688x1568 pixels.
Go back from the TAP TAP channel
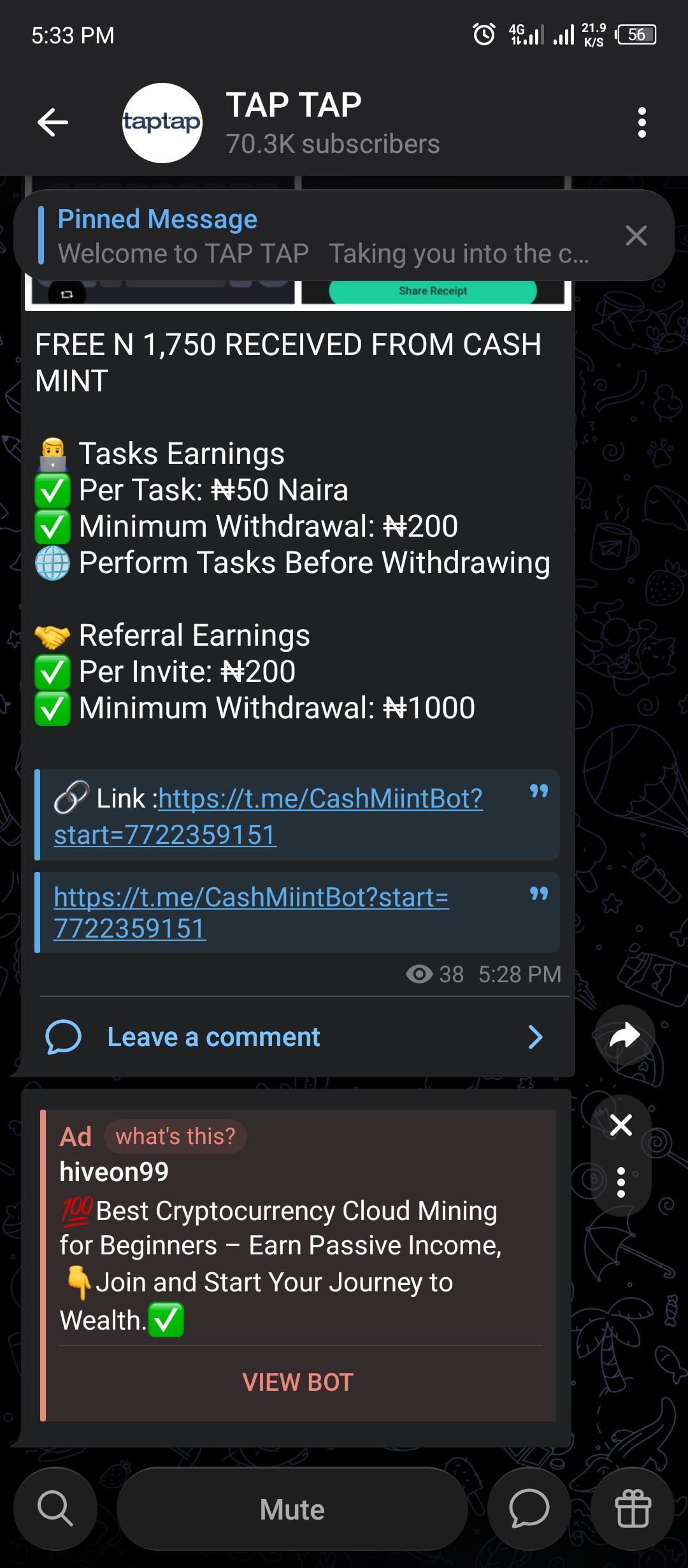pyautogui.click(x=53, y=122)
